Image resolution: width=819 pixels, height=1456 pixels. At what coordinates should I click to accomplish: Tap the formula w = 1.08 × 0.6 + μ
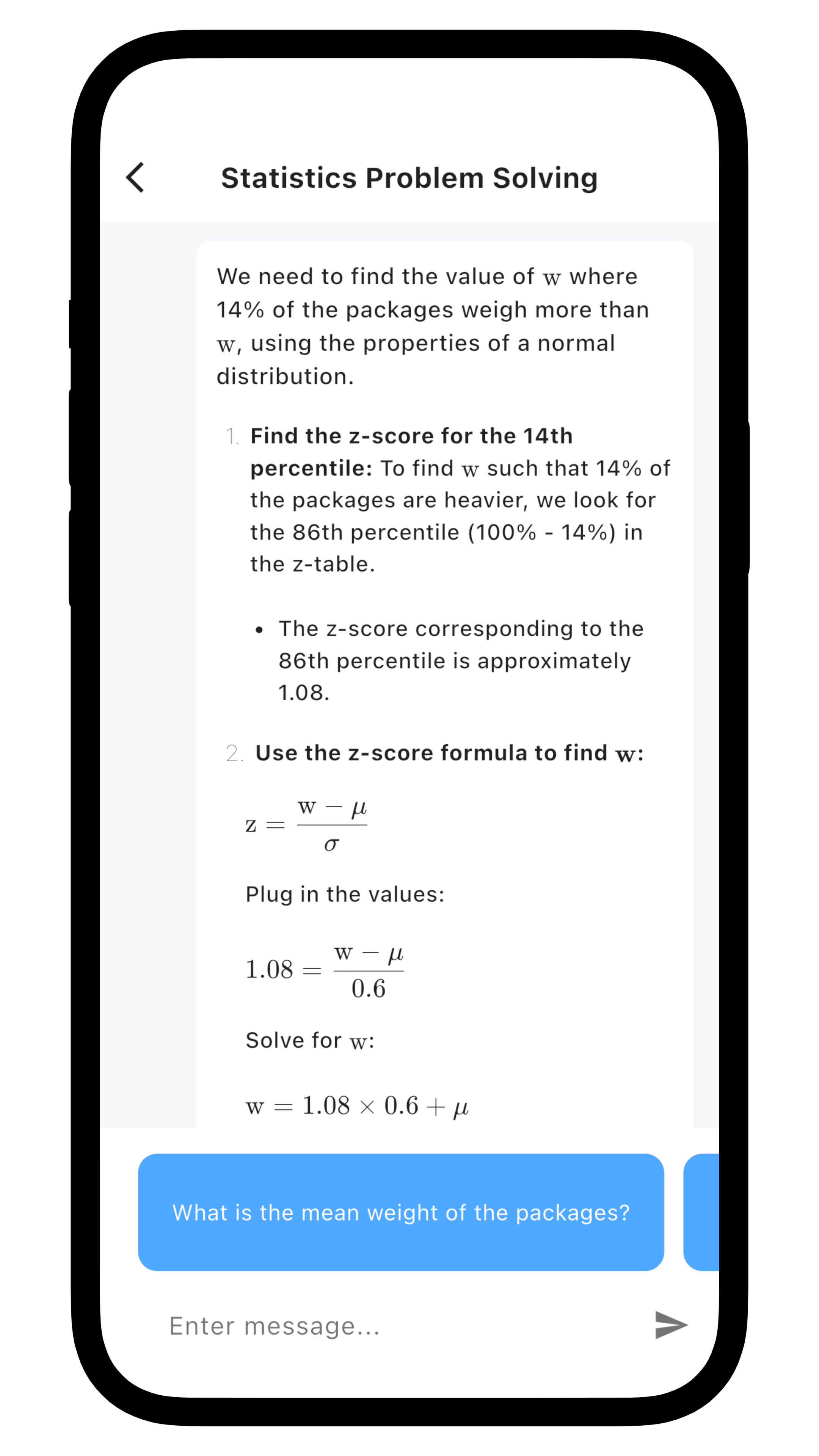coord(356,1105)
